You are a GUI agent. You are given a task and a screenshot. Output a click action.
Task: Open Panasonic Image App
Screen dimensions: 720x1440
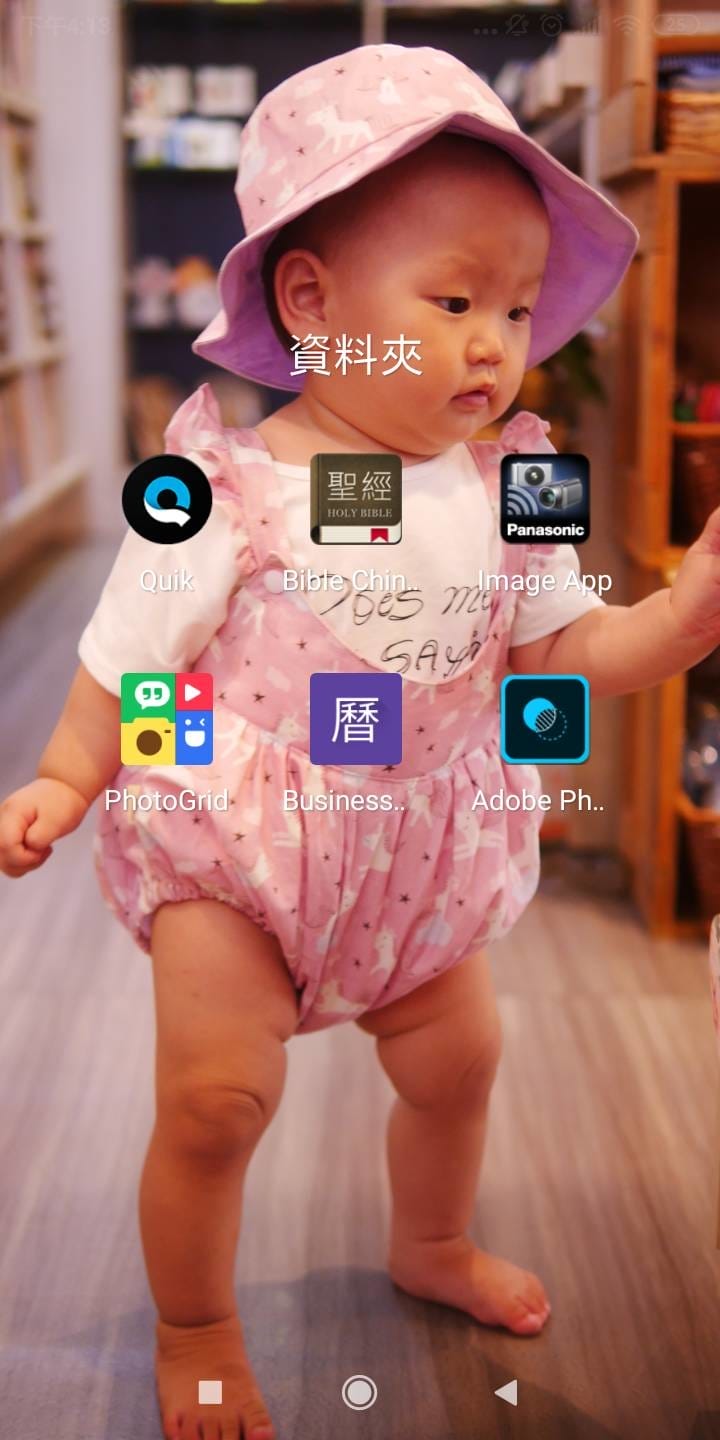point(545,499)
